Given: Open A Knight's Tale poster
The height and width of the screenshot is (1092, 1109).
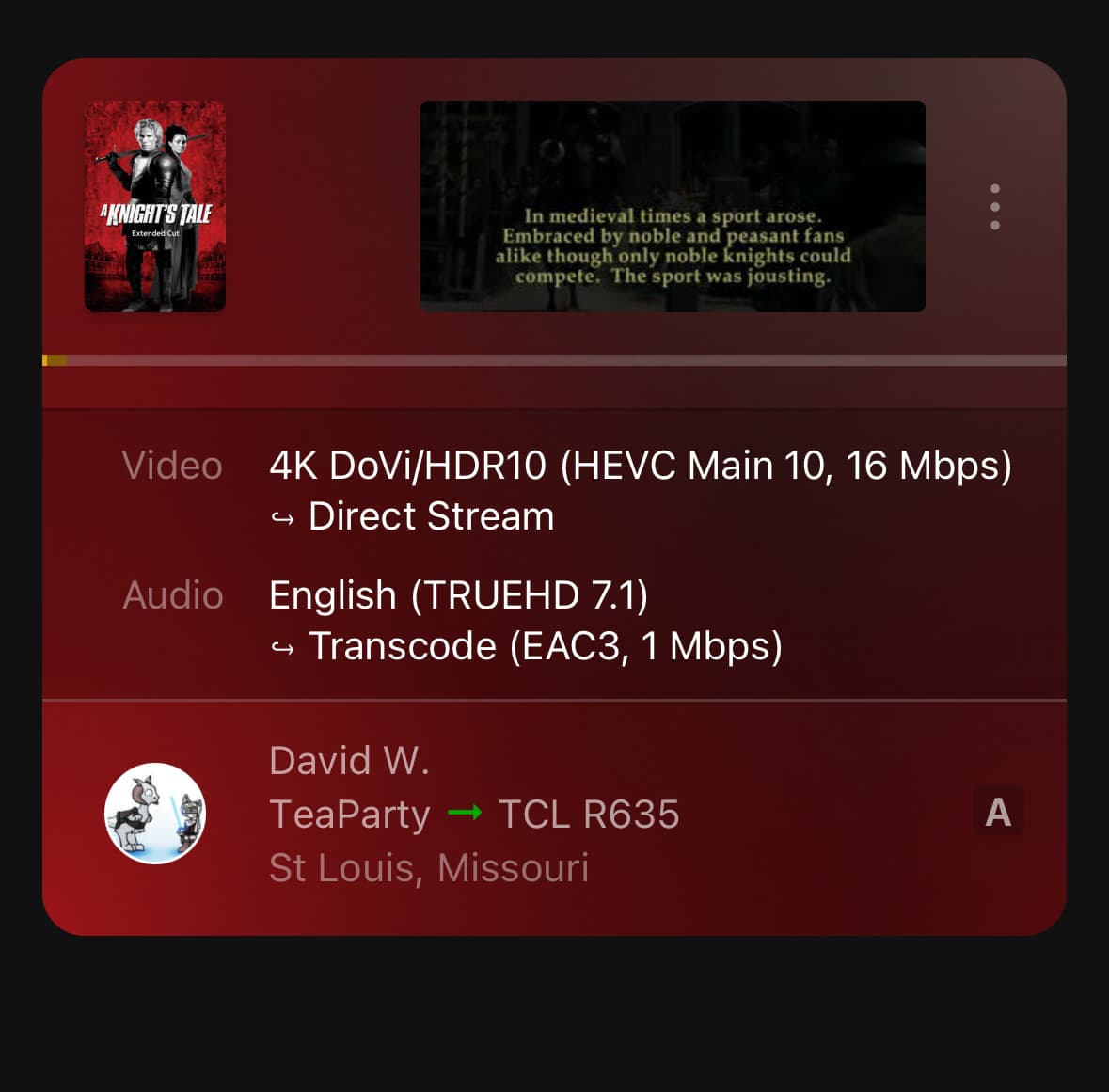Looking at the screenshot, I should (x=155, y=206).
